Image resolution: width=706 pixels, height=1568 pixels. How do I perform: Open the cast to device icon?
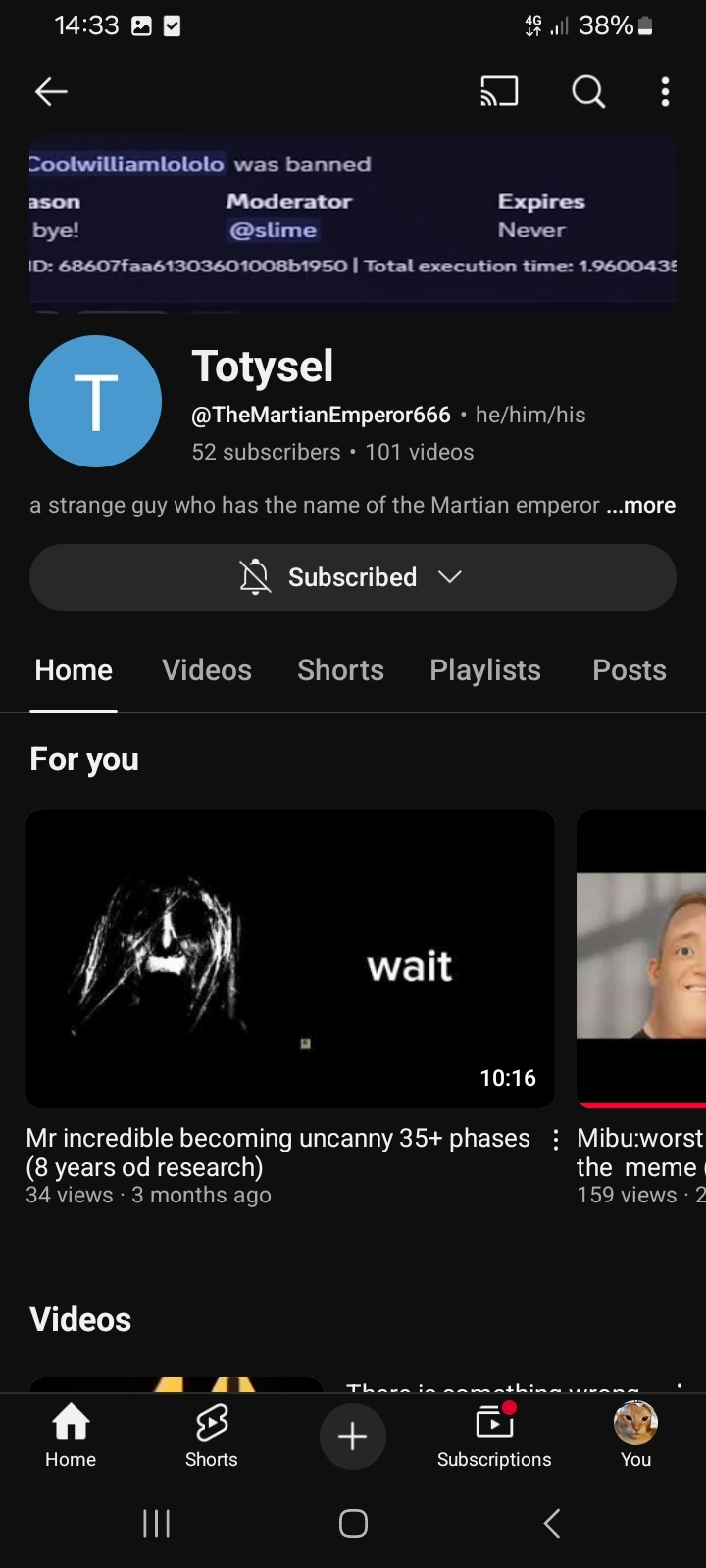click(499, 92)
